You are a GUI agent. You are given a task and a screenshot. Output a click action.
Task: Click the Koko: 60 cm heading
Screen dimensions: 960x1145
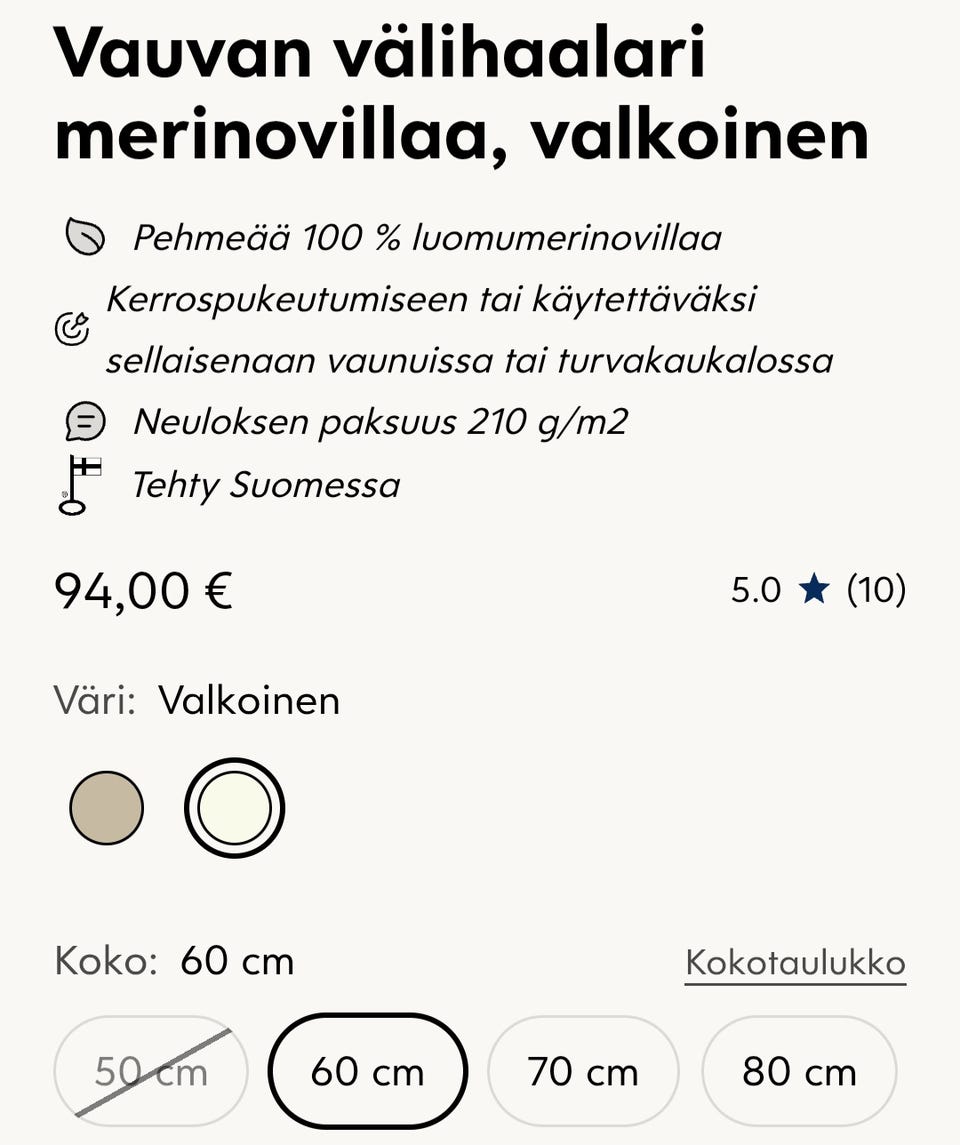tap(174, 961)
